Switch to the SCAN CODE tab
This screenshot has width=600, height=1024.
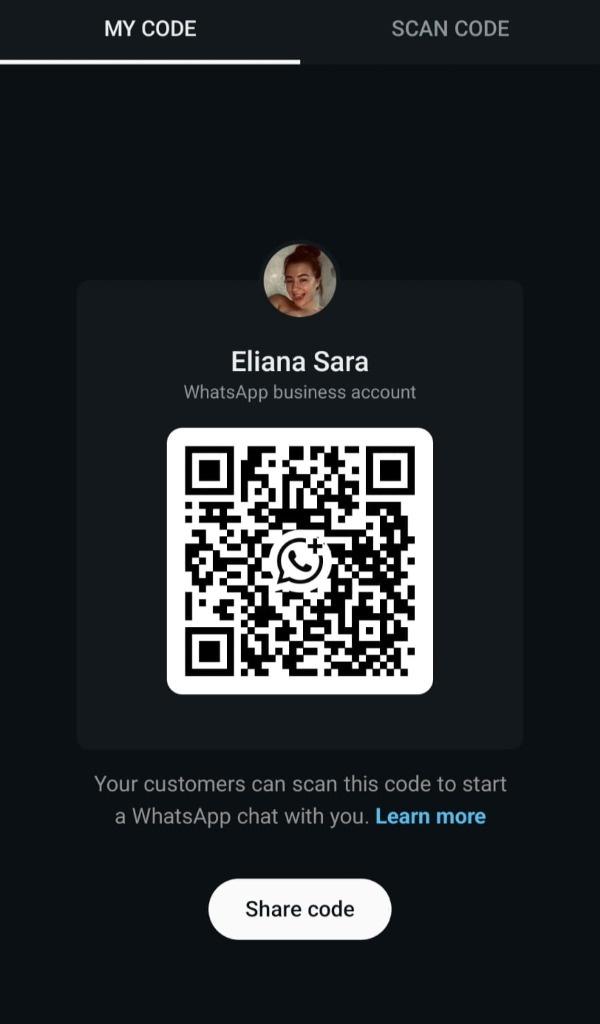click(450, 29)
